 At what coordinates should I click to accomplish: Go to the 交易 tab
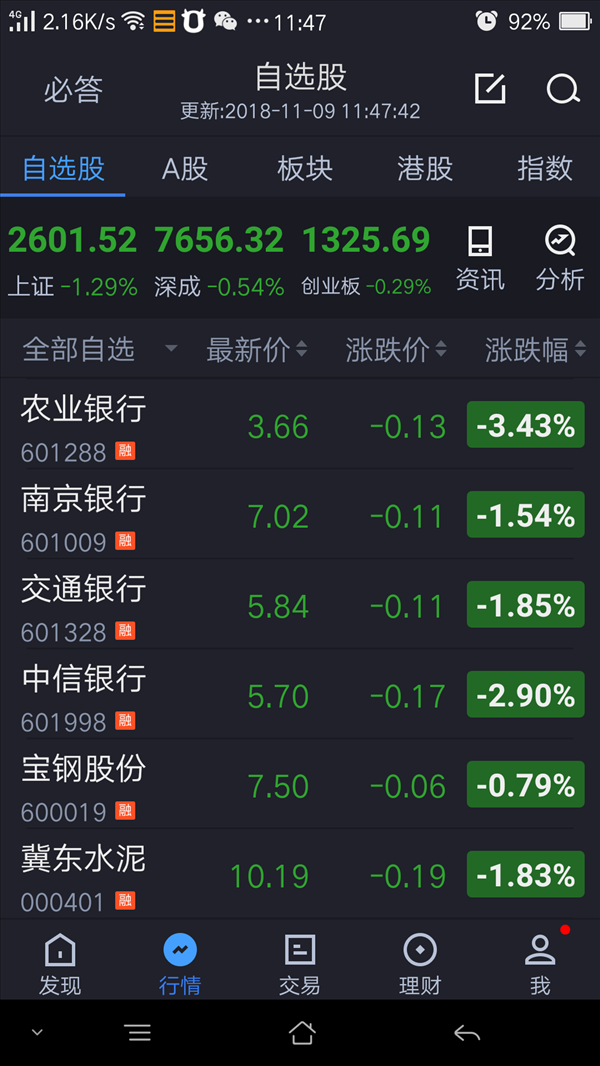click(300, 964)
